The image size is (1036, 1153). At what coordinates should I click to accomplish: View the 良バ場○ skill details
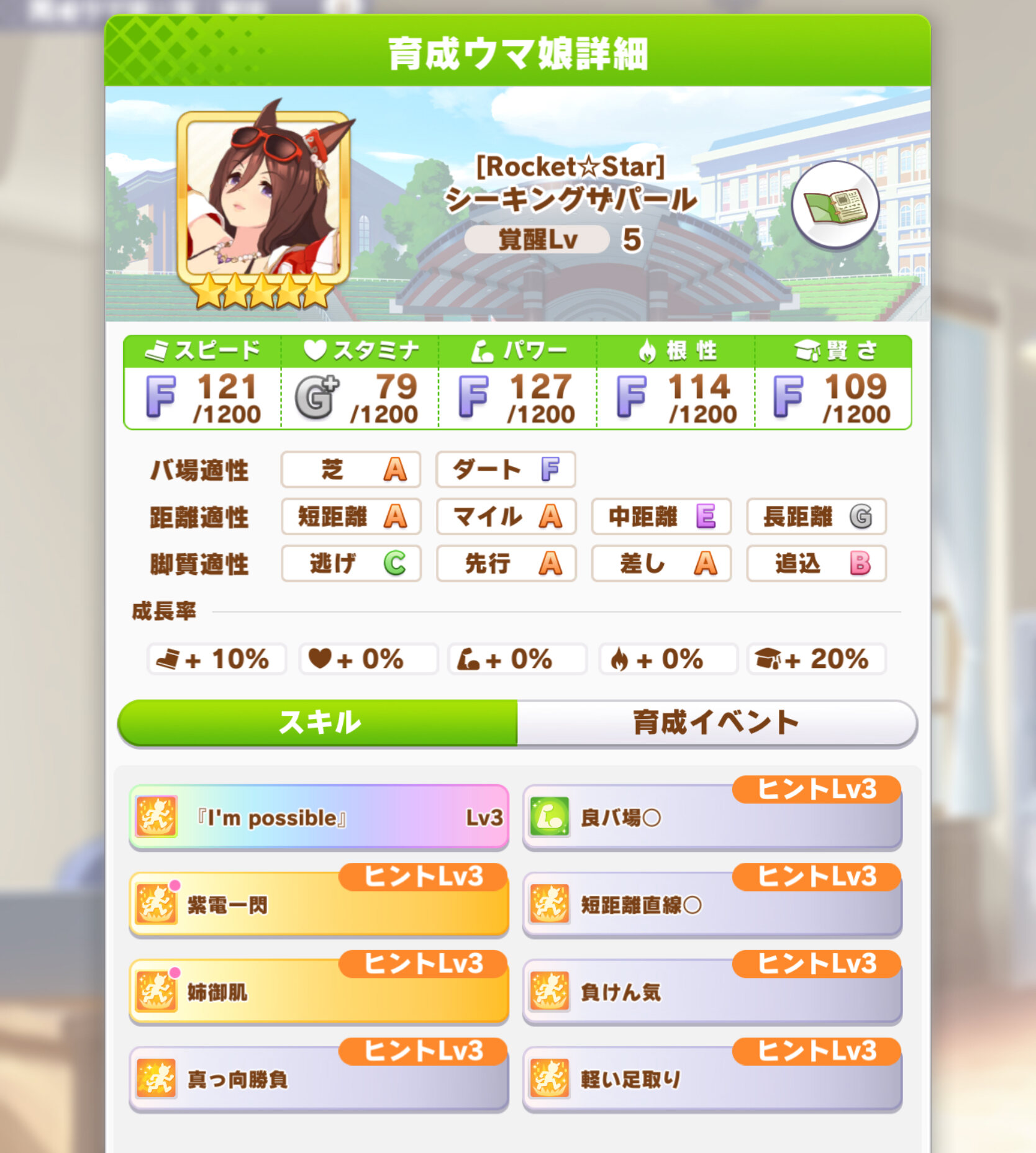(712, 817)
